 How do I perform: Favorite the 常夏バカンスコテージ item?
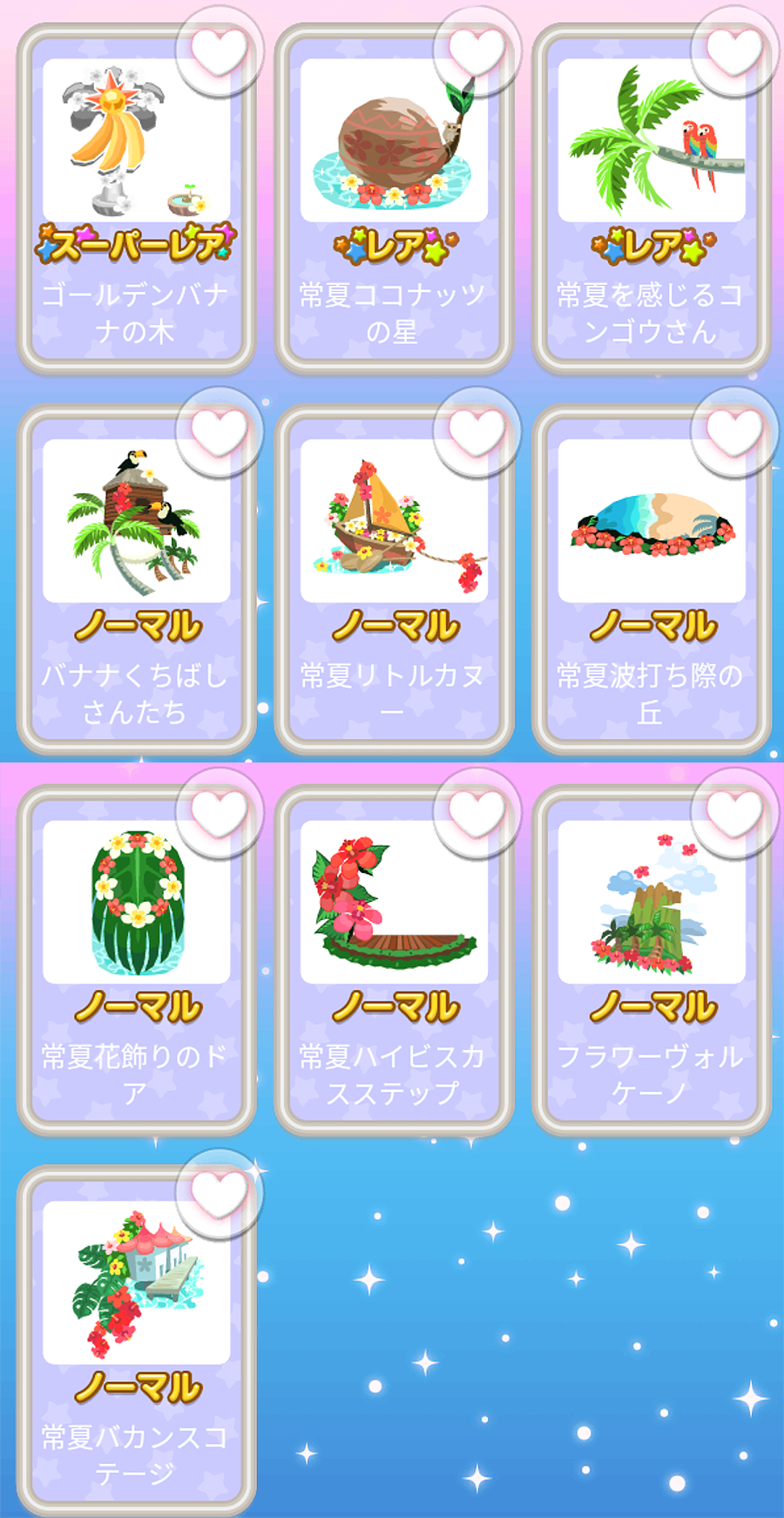point(219,1193)
